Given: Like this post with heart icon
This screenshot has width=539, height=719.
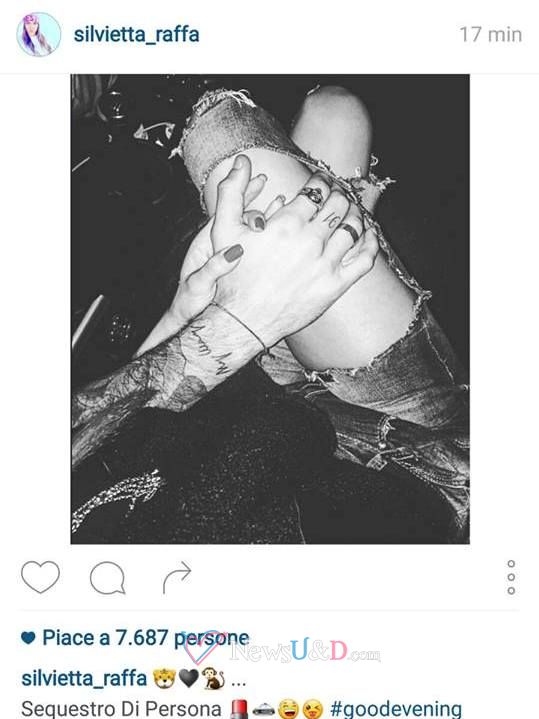Looking at the screenshot, I should tap(40, 577).
